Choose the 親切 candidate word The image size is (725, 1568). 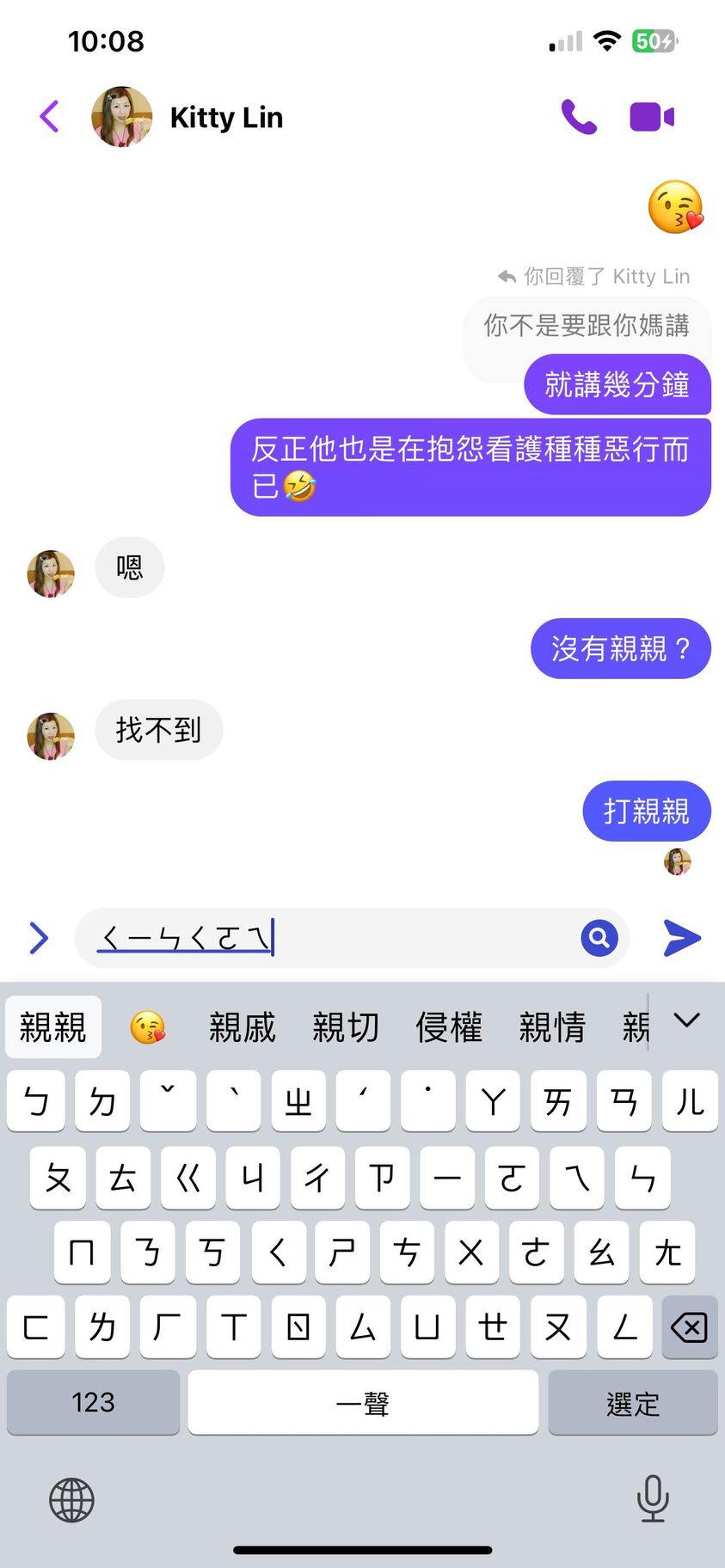[346, 1027]
